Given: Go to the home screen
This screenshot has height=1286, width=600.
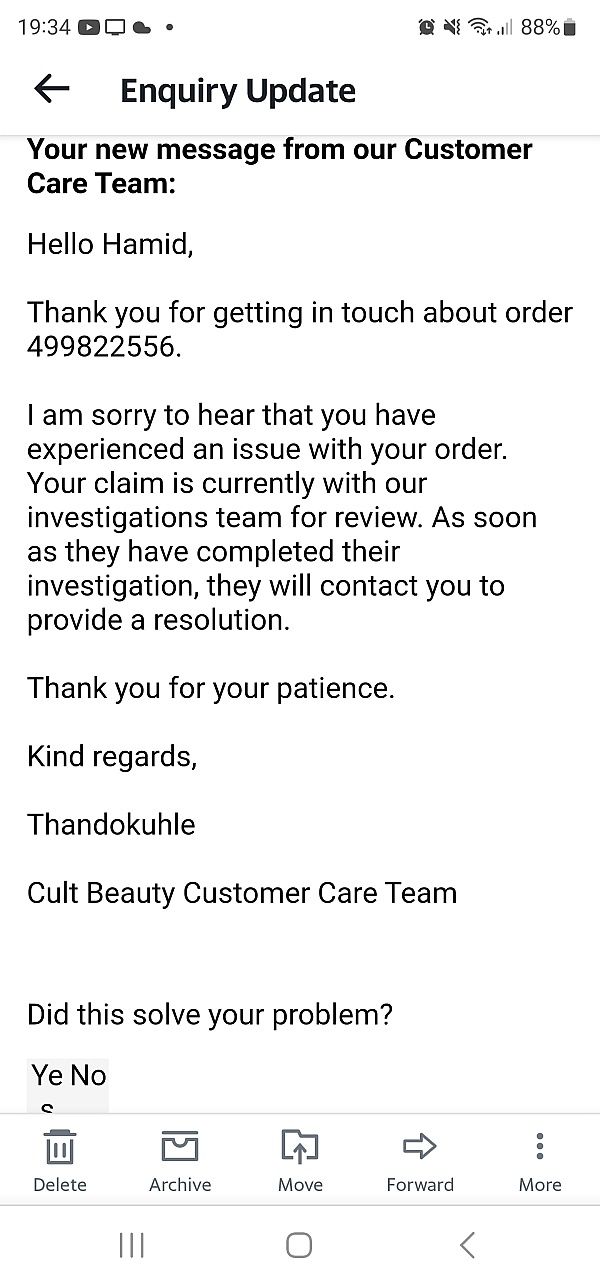Looking at the screenshot, I should [x=299, y=1245].
